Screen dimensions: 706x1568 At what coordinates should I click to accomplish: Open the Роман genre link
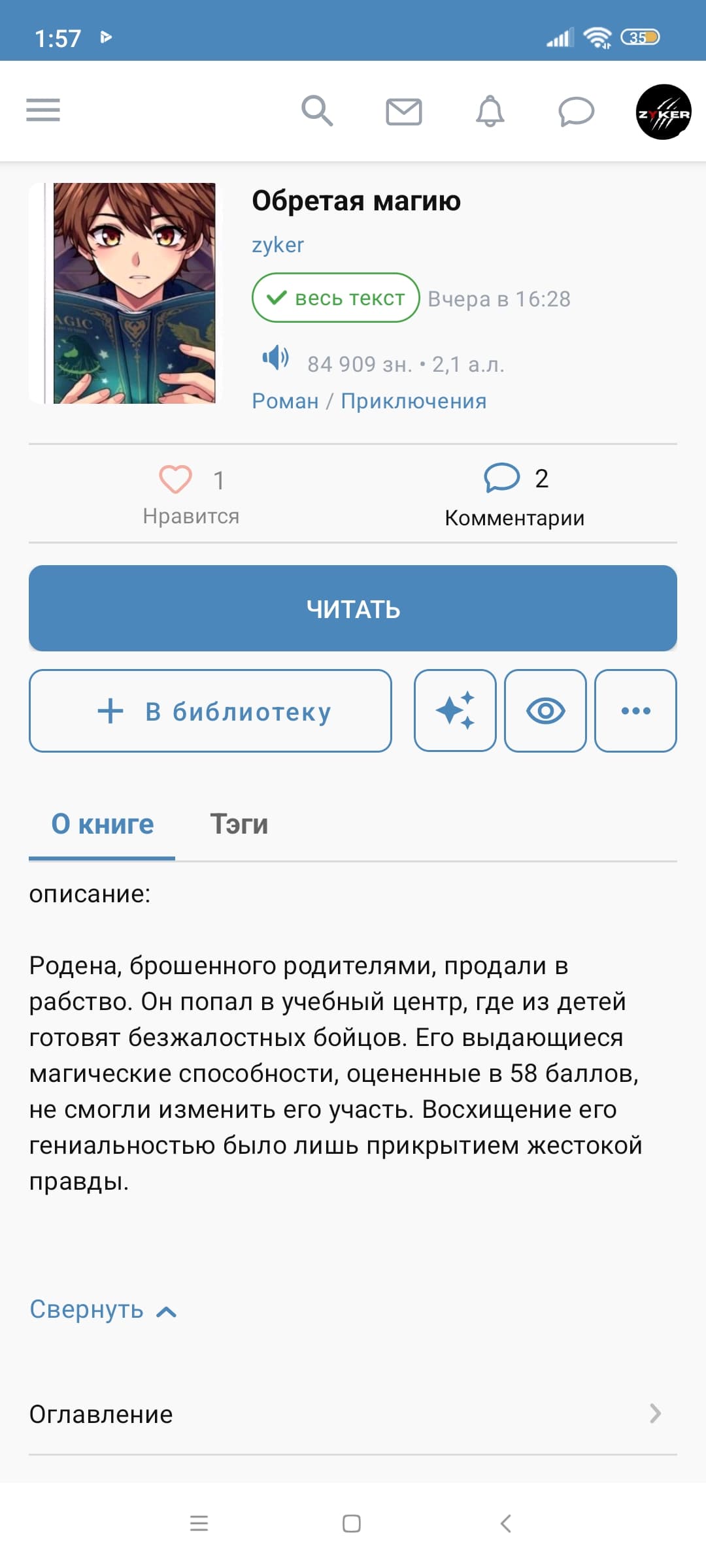pos(286,401)
